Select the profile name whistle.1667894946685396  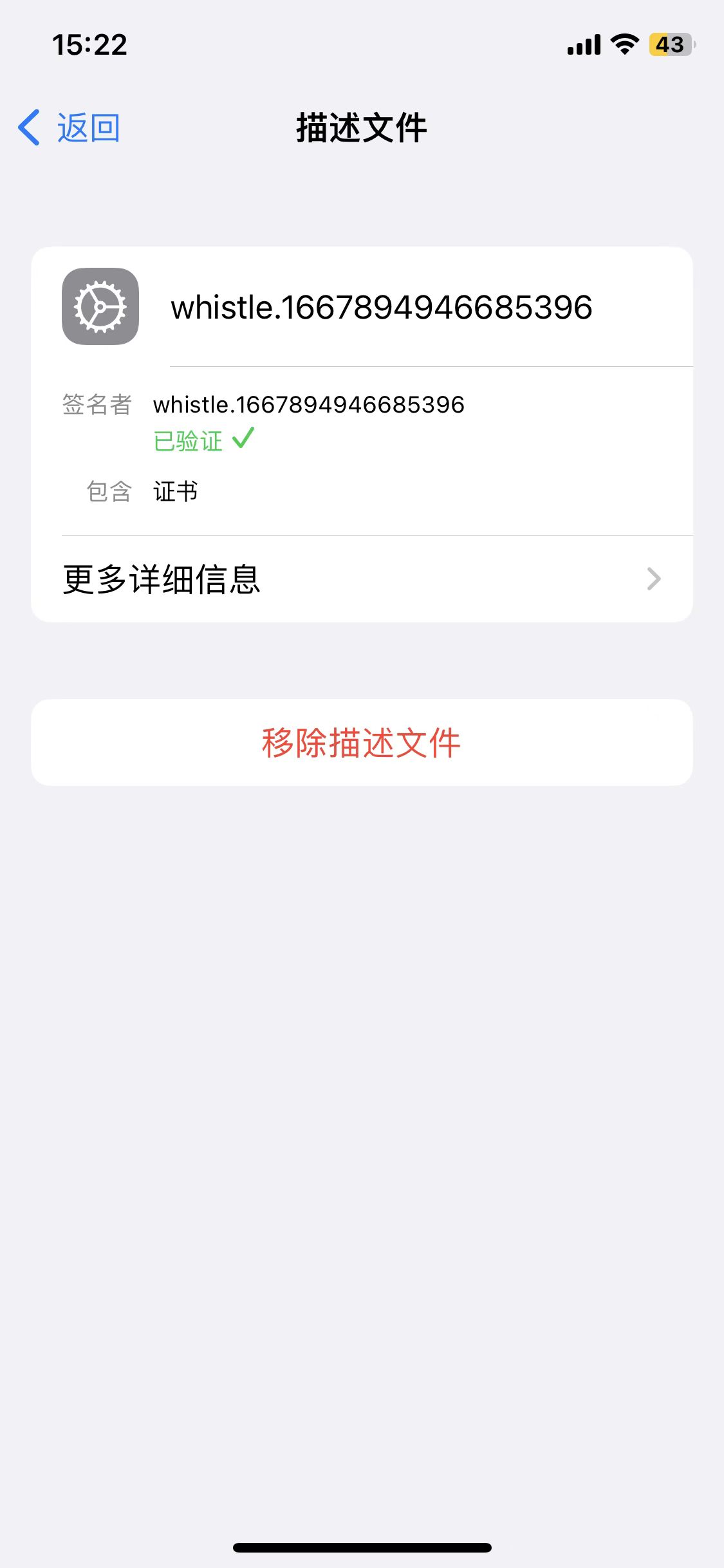(x=383, y=308)
